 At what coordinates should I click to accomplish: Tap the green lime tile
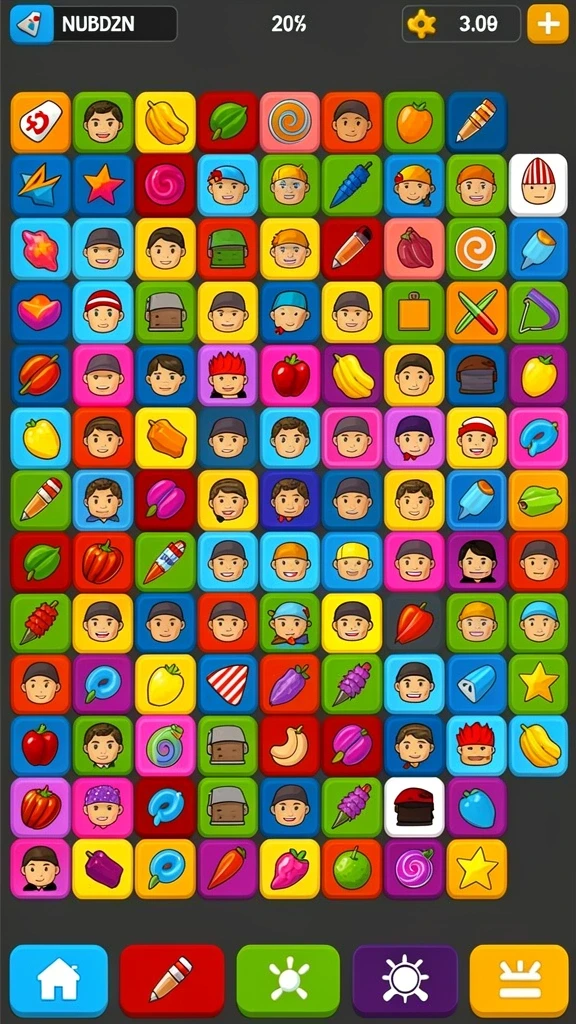(x=352, y=869)
